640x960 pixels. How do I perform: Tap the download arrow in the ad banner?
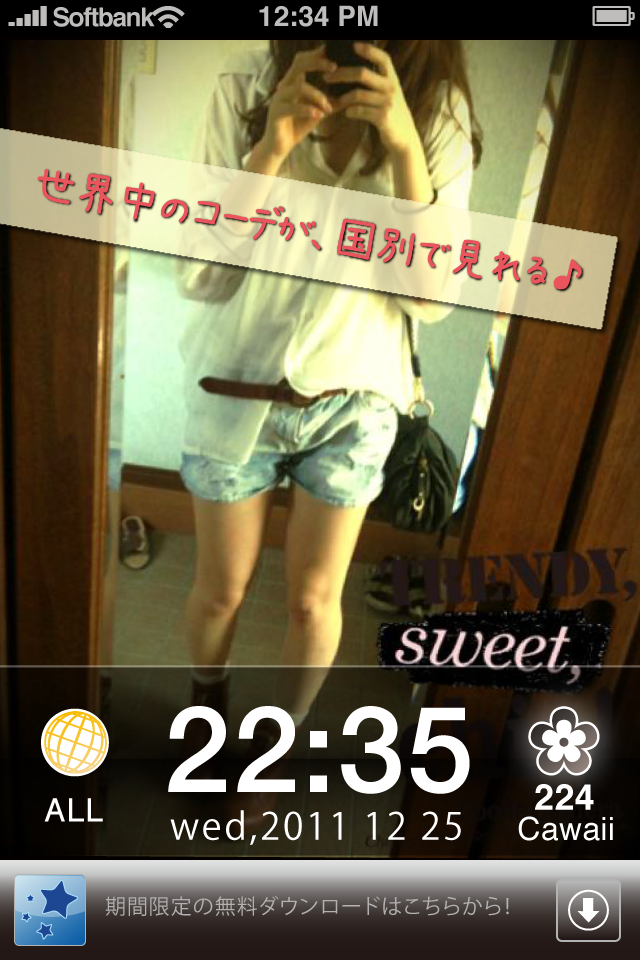[x=588, y=910]
